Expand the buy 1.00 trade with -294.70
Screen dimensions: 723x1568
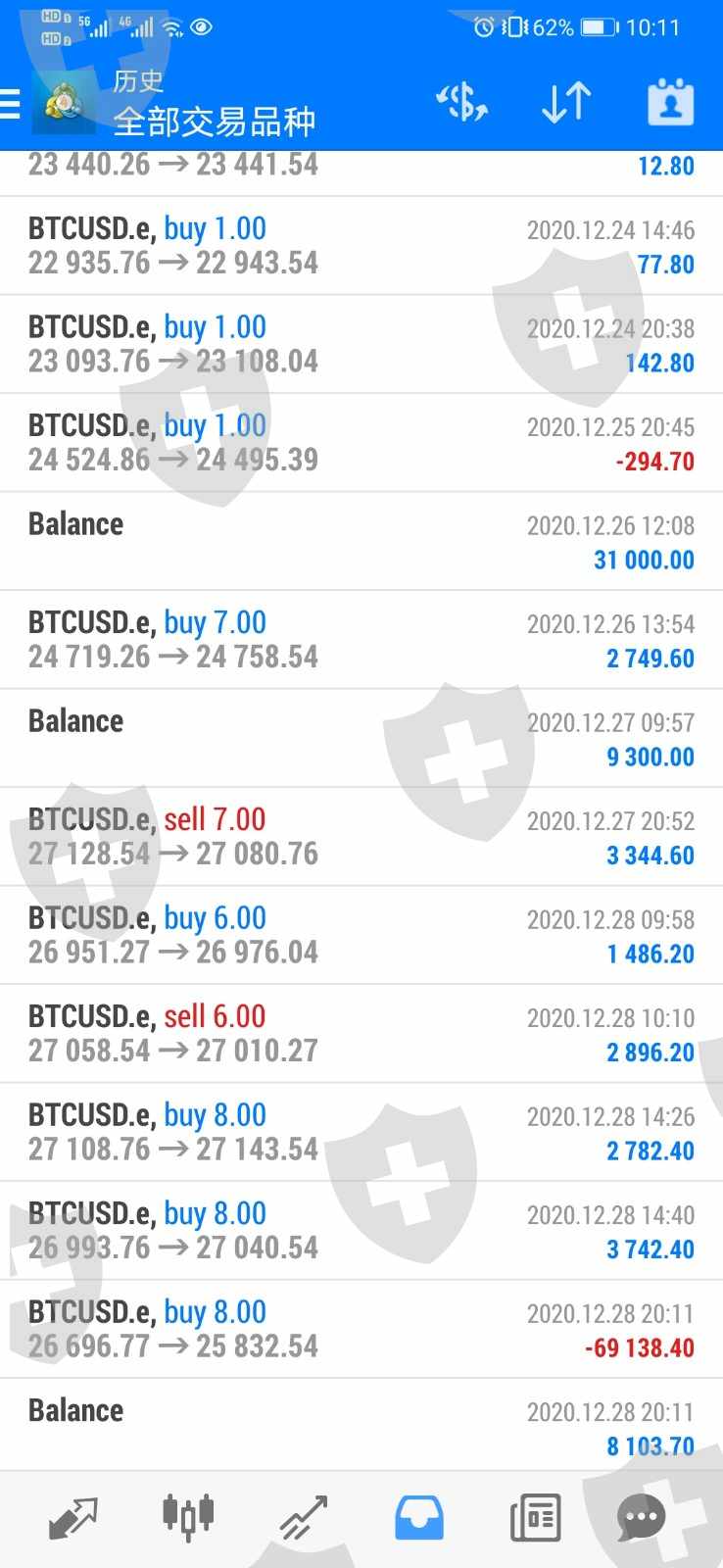361,442
